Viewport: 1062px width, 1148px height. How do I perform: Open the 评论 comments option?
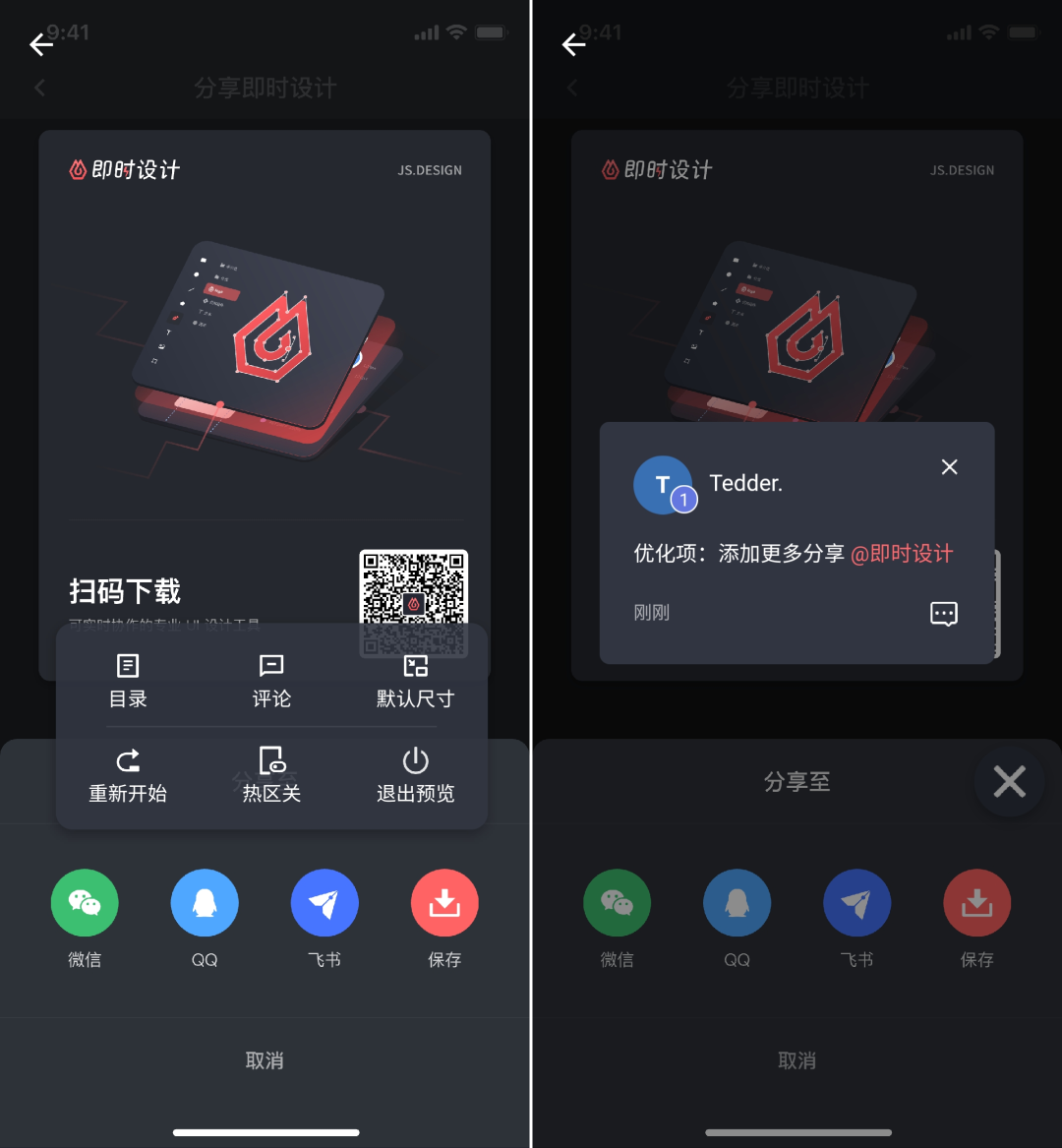click(x=271, y=681)
